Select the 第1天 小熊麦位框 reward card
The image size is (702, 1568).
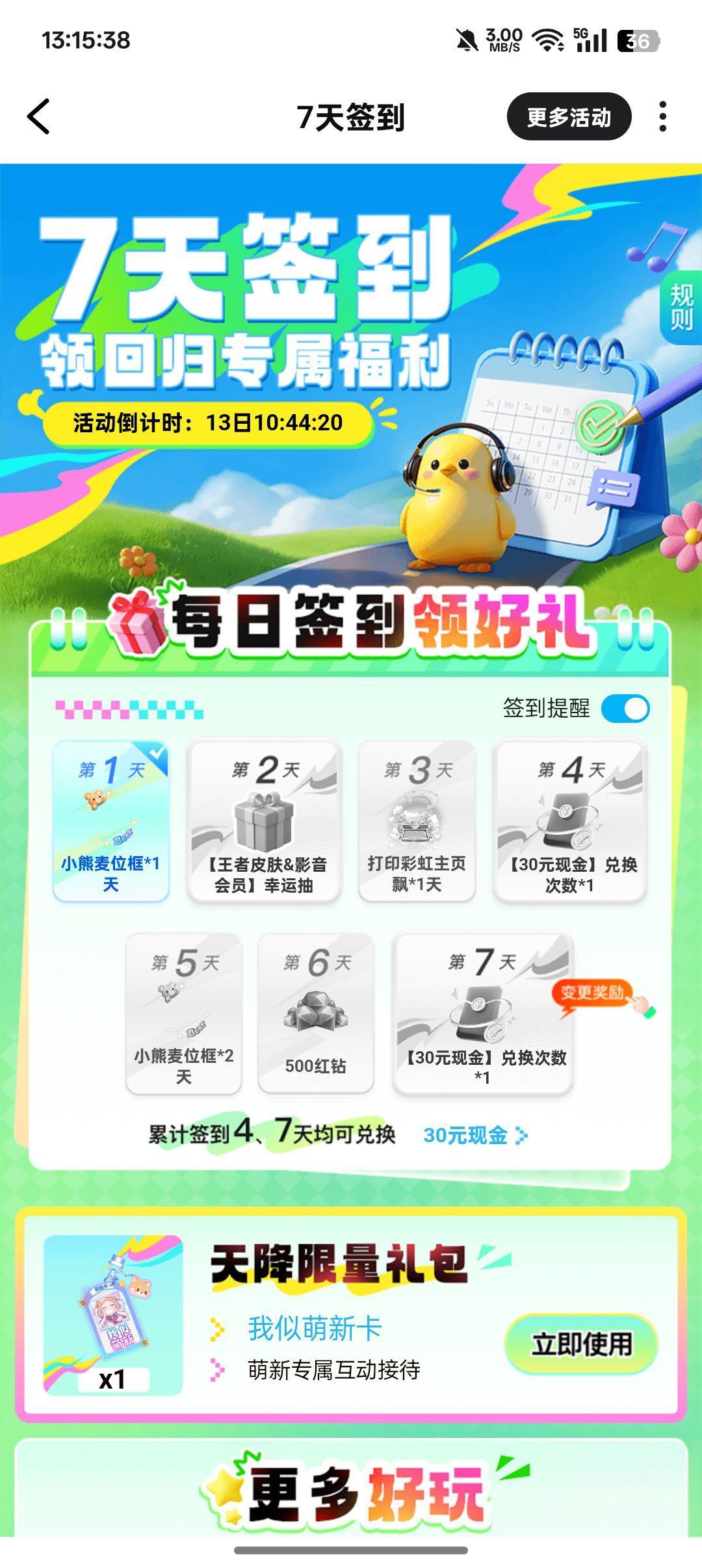(111, 821)
